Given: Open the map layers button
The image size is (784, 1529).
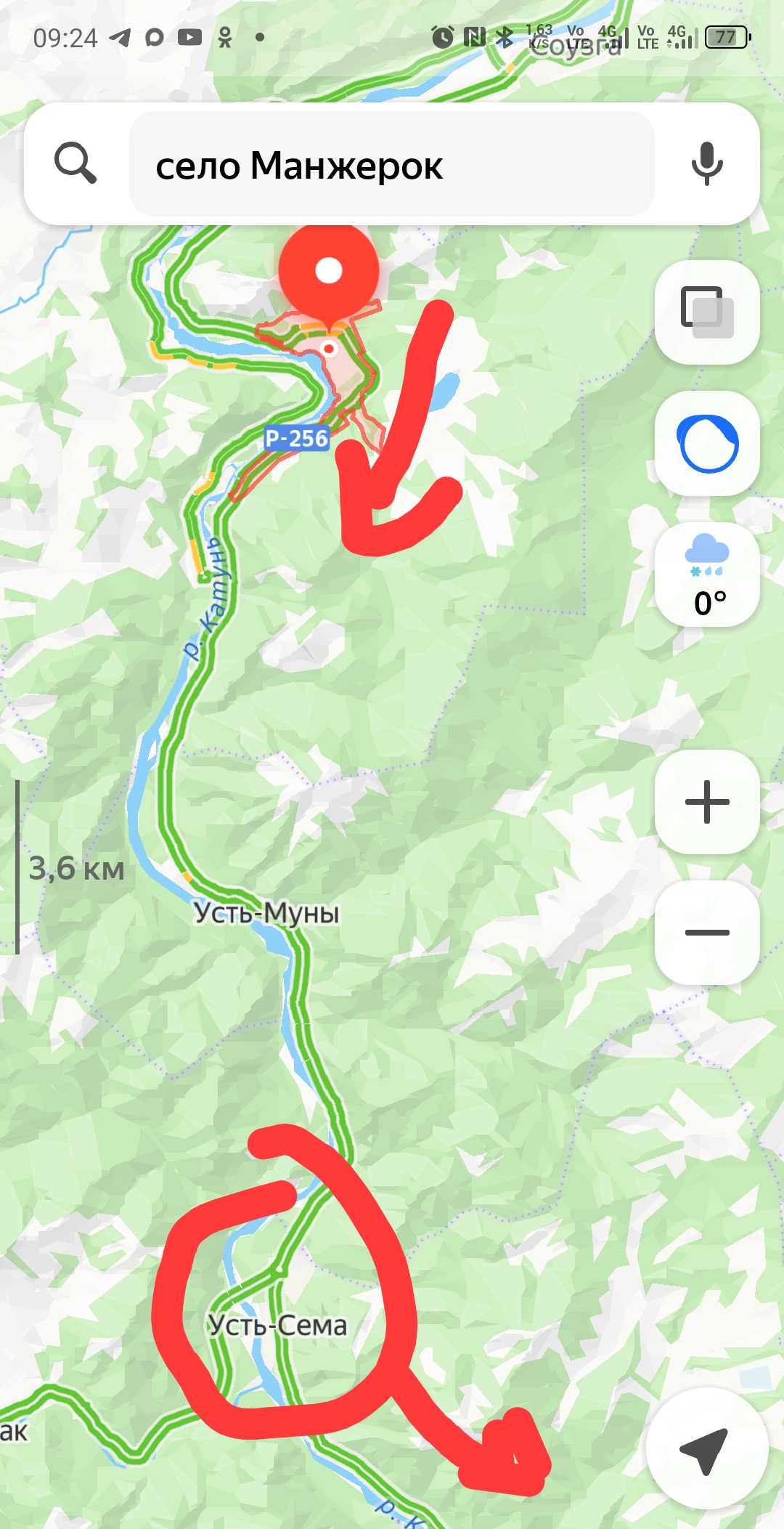Looking at the screenshot, I should click(x=707, y=312).
